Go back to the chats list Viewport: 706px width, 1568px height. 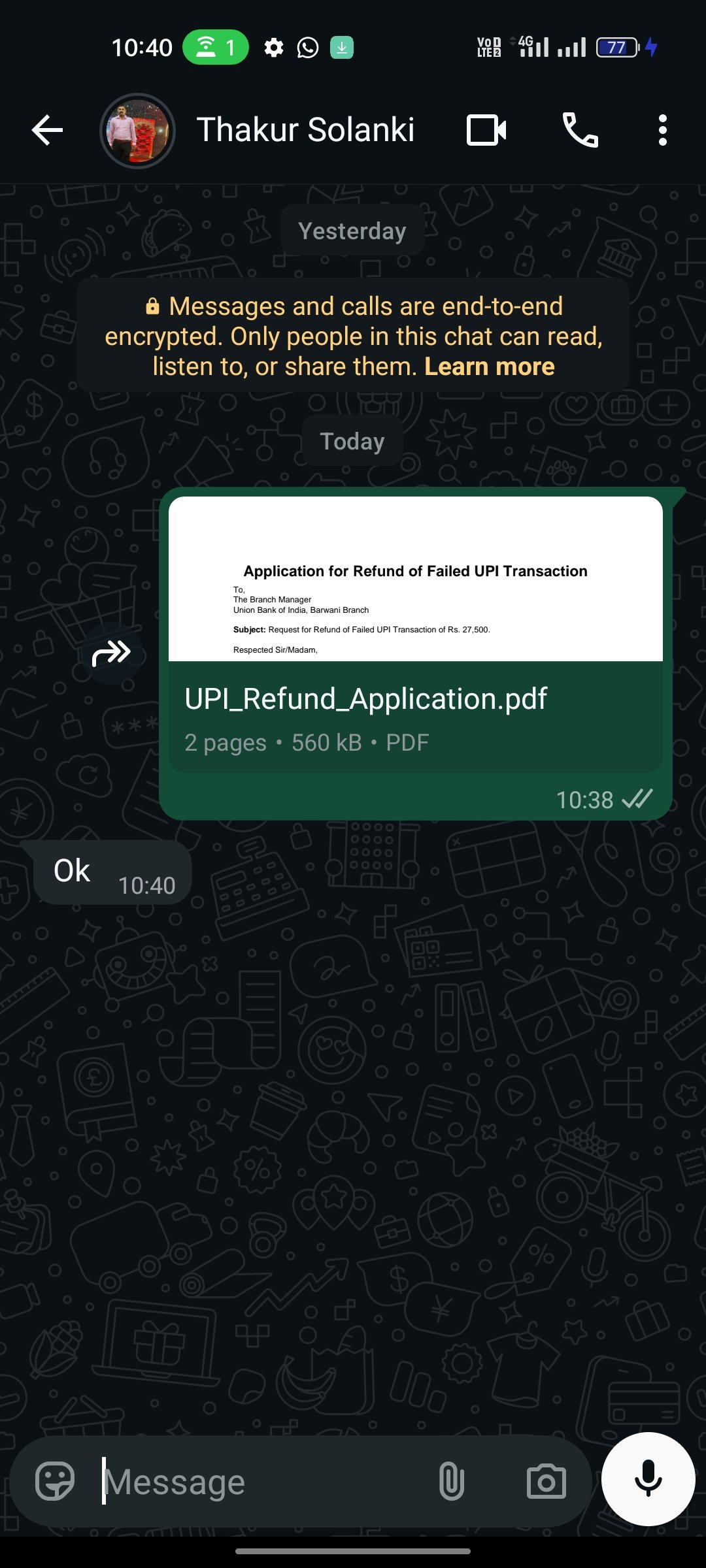coord(47,130)
